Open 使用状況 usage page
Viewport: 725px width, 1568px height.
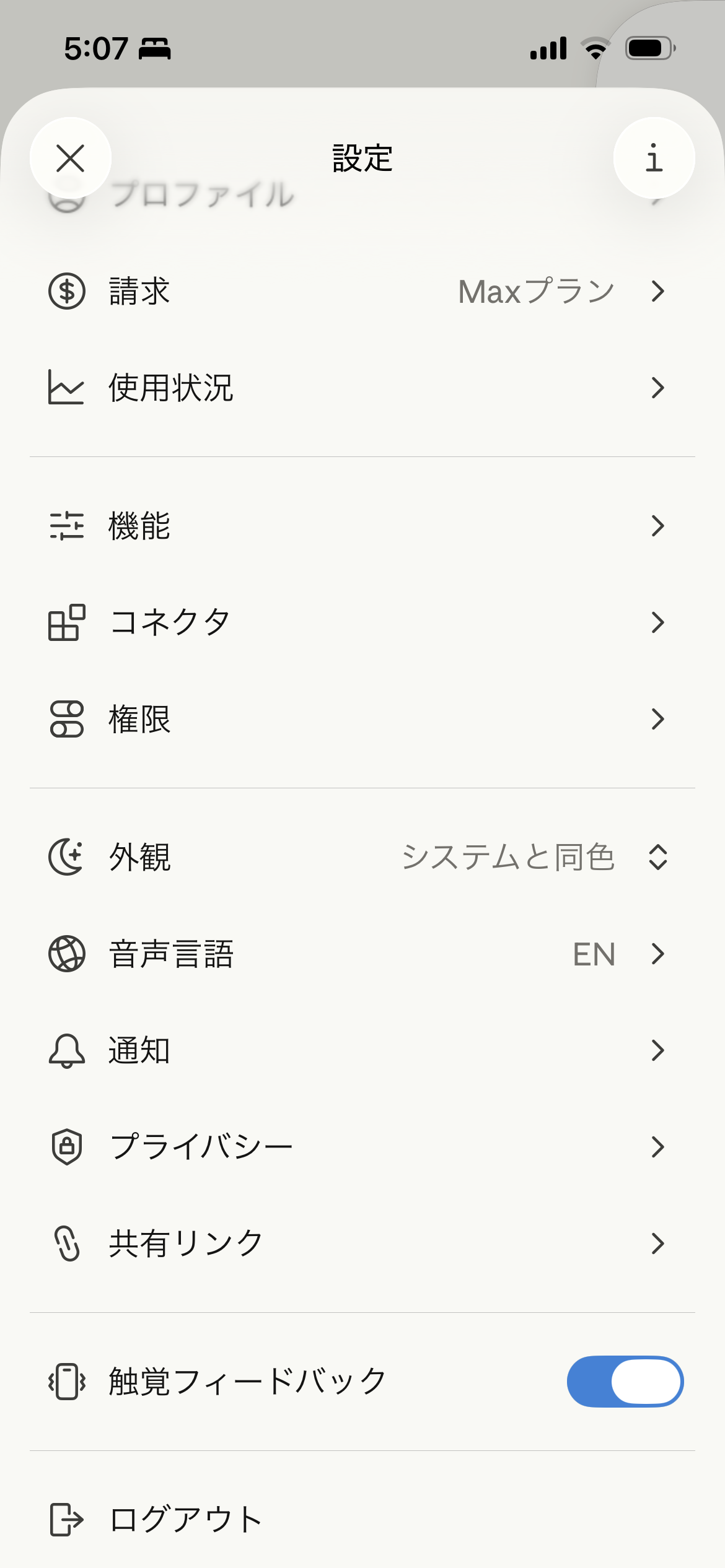(362, 388)
